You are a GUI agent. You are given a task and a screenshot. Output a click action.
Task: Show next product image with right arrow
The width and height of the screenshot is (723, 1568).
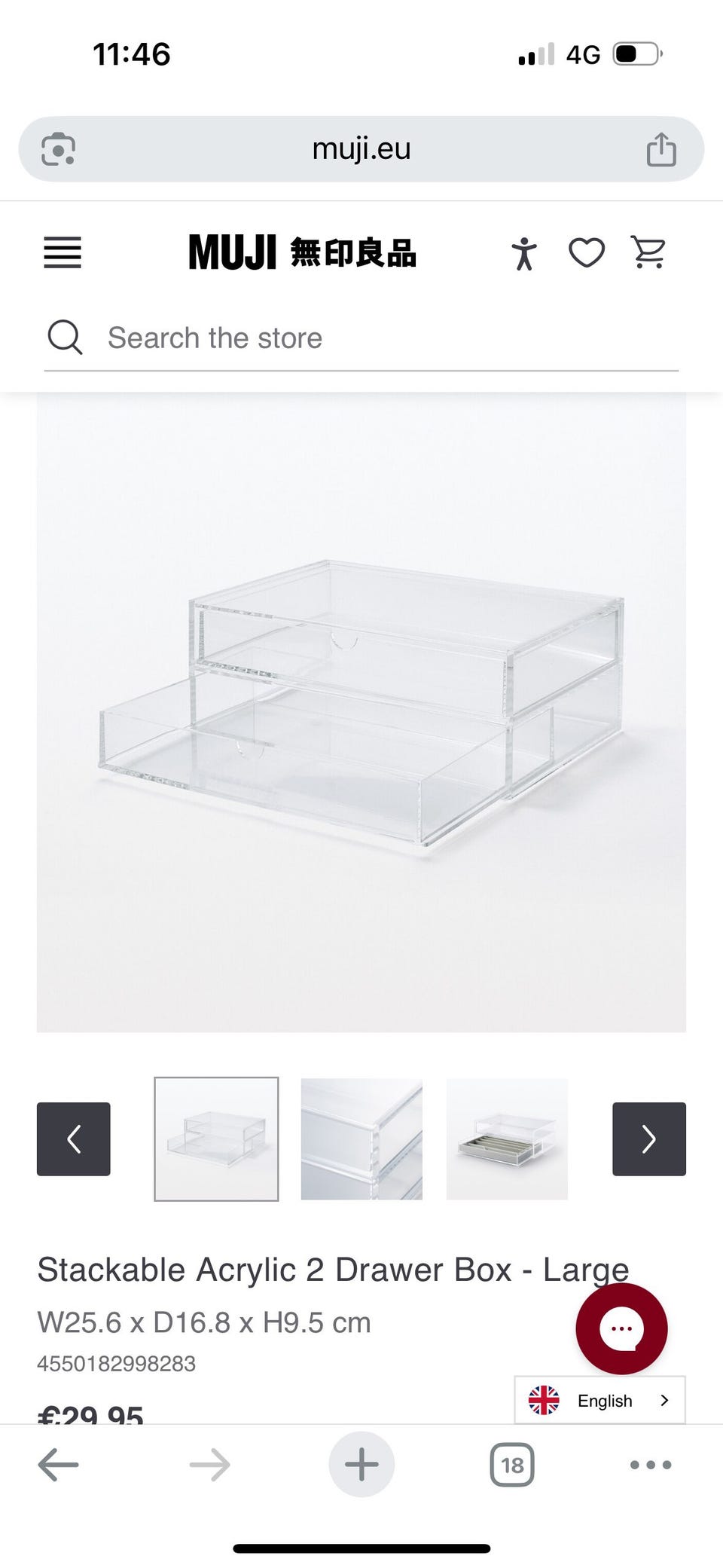648,1139
